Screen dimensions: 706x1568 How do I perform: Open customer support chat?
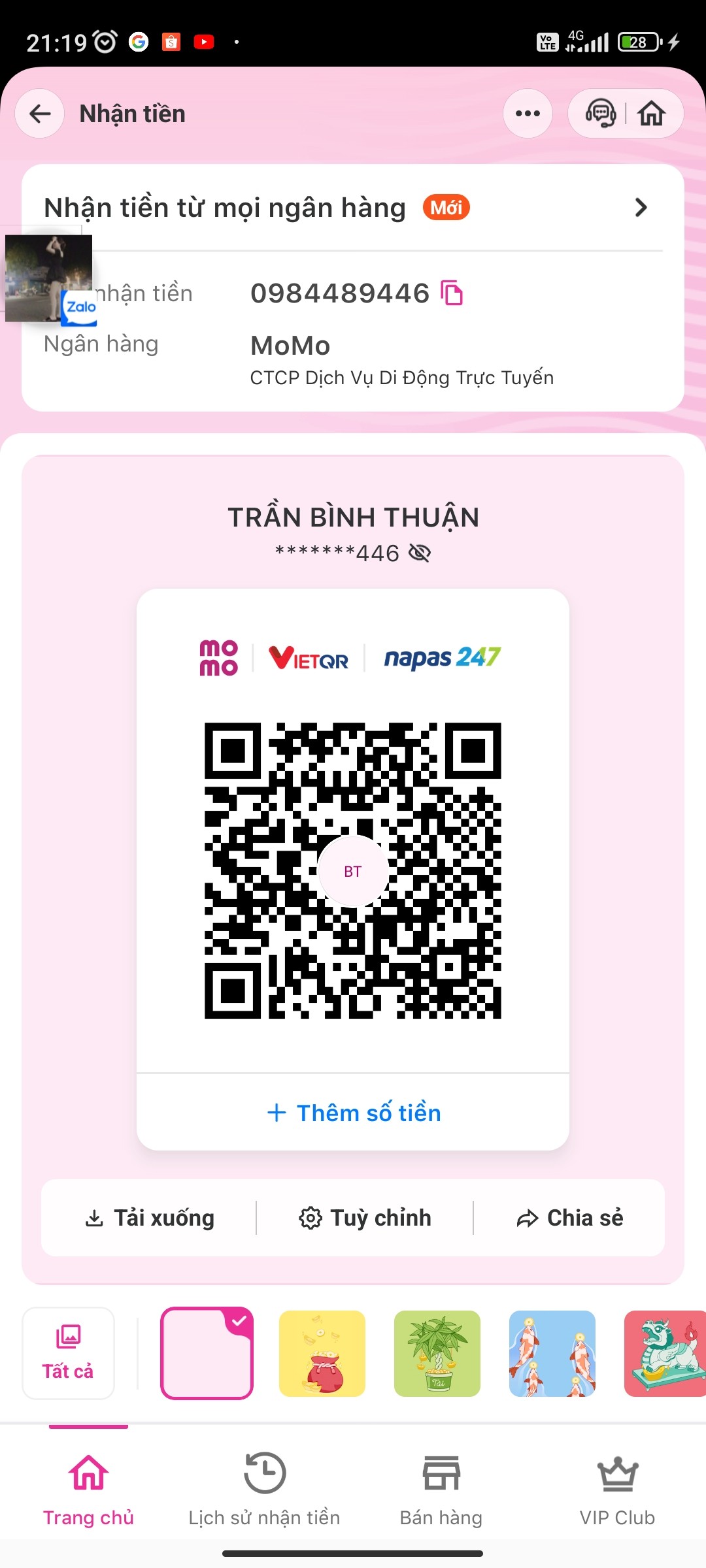tap(600, 114)
